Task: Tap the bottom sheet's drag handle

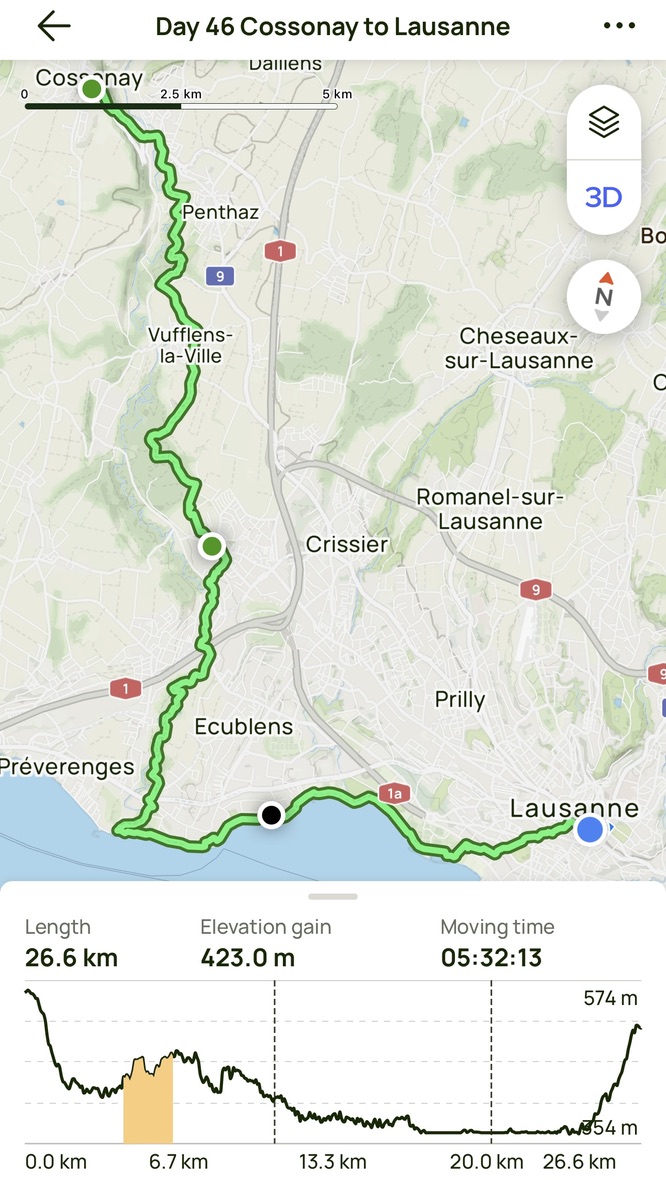Action: tap(333, 896)
